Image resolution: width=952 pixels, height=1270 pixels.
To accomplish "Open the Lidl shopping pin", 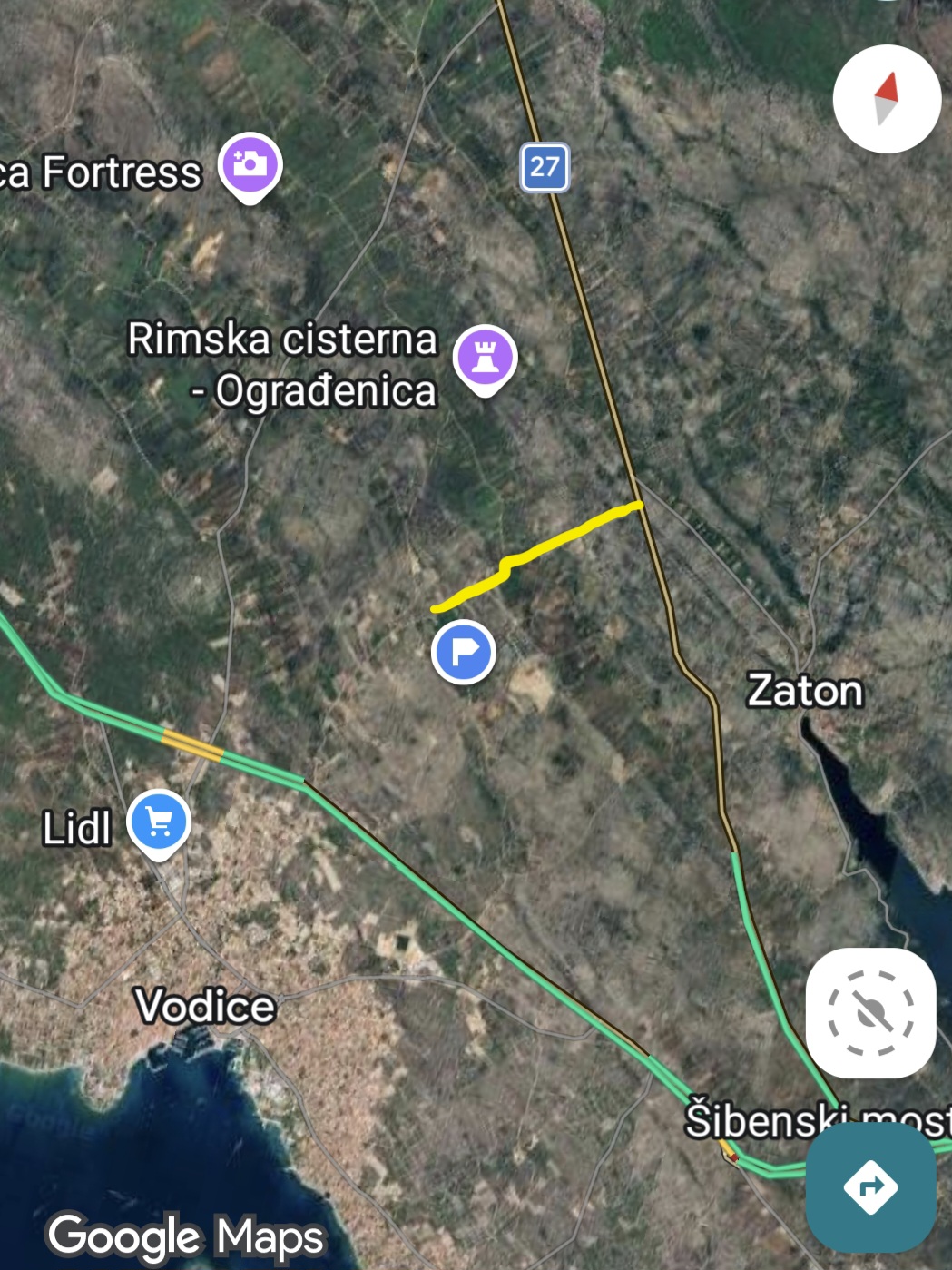I will tap(159, 822).
